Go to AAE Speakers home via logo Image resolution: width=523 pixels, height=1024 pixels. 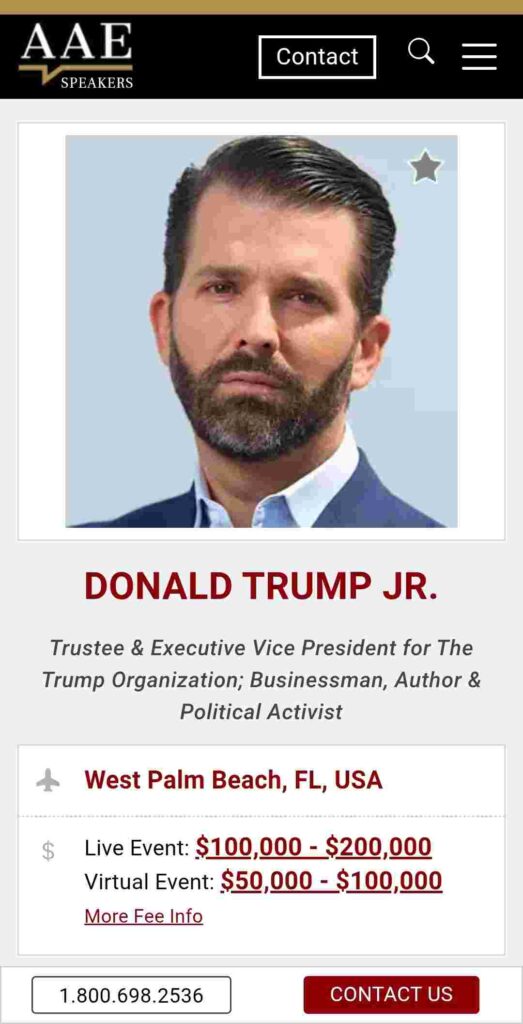(76, 56)
